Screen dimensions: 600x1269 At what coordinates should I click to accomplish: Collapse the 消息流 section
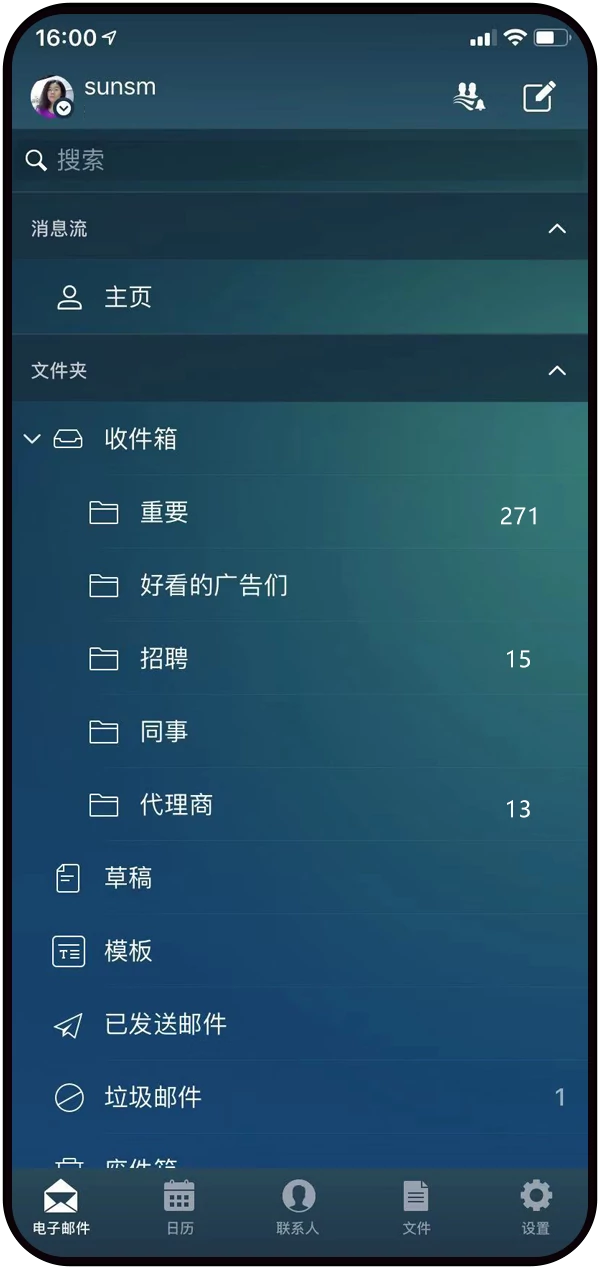pyautogui.click(x=557, y=229)
